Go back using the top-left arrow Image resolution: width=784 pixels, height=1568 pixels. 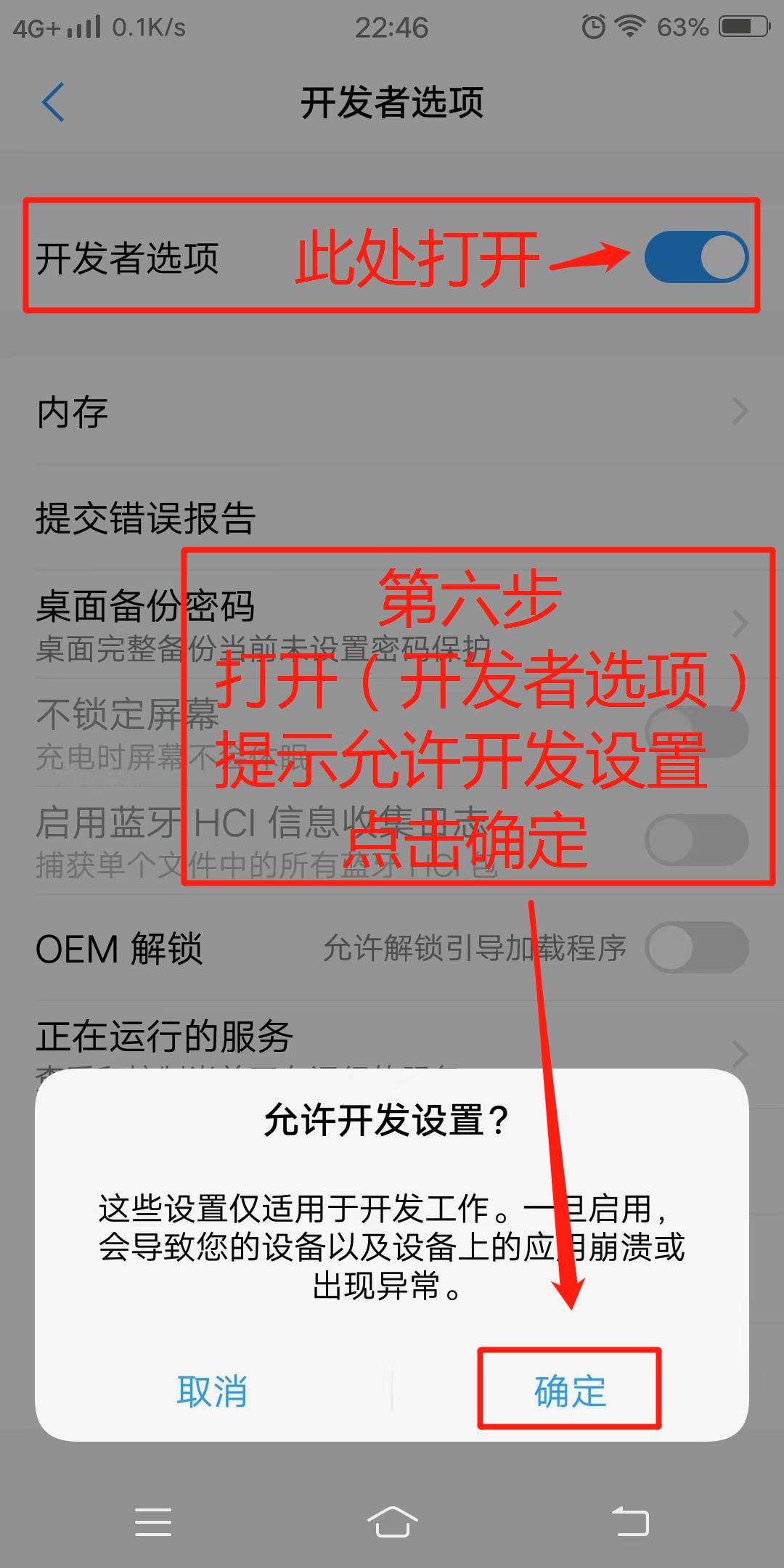(53, 102)
